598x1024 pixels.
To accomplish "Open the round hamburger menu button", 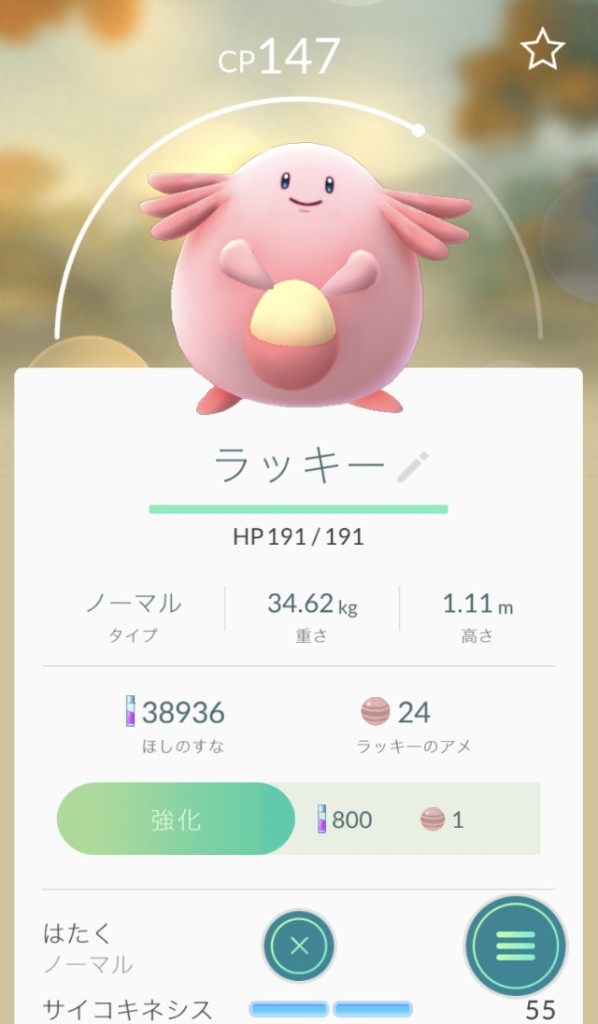I will coord(516,946).
